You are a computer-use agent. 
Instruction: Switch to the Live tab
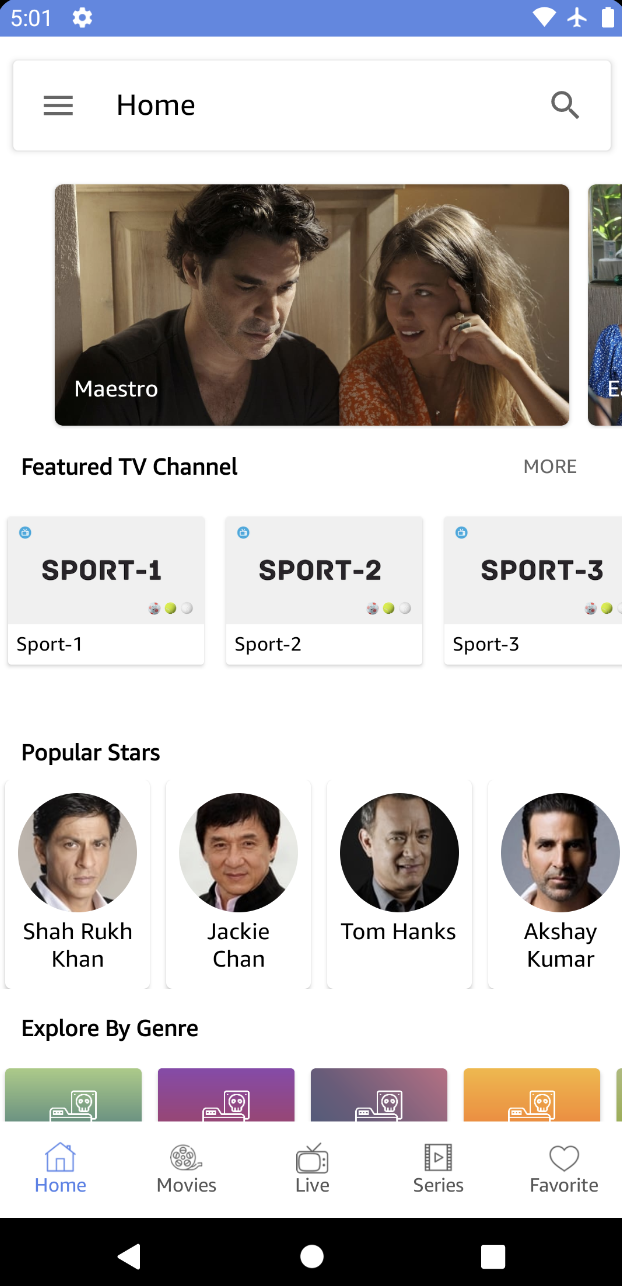[312, 1169]
